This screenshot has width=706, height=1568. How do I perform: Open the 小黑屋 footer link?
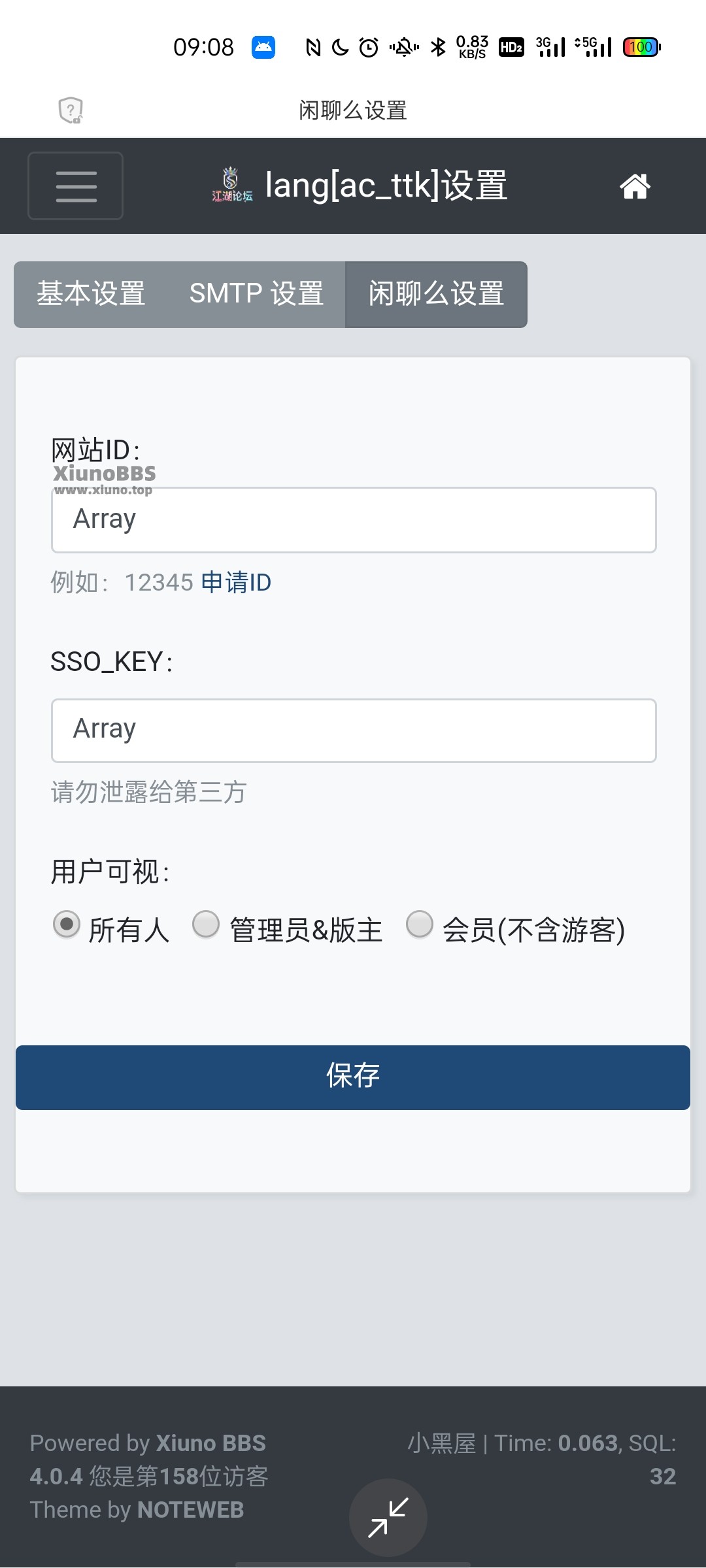(x=442, y=1443)
